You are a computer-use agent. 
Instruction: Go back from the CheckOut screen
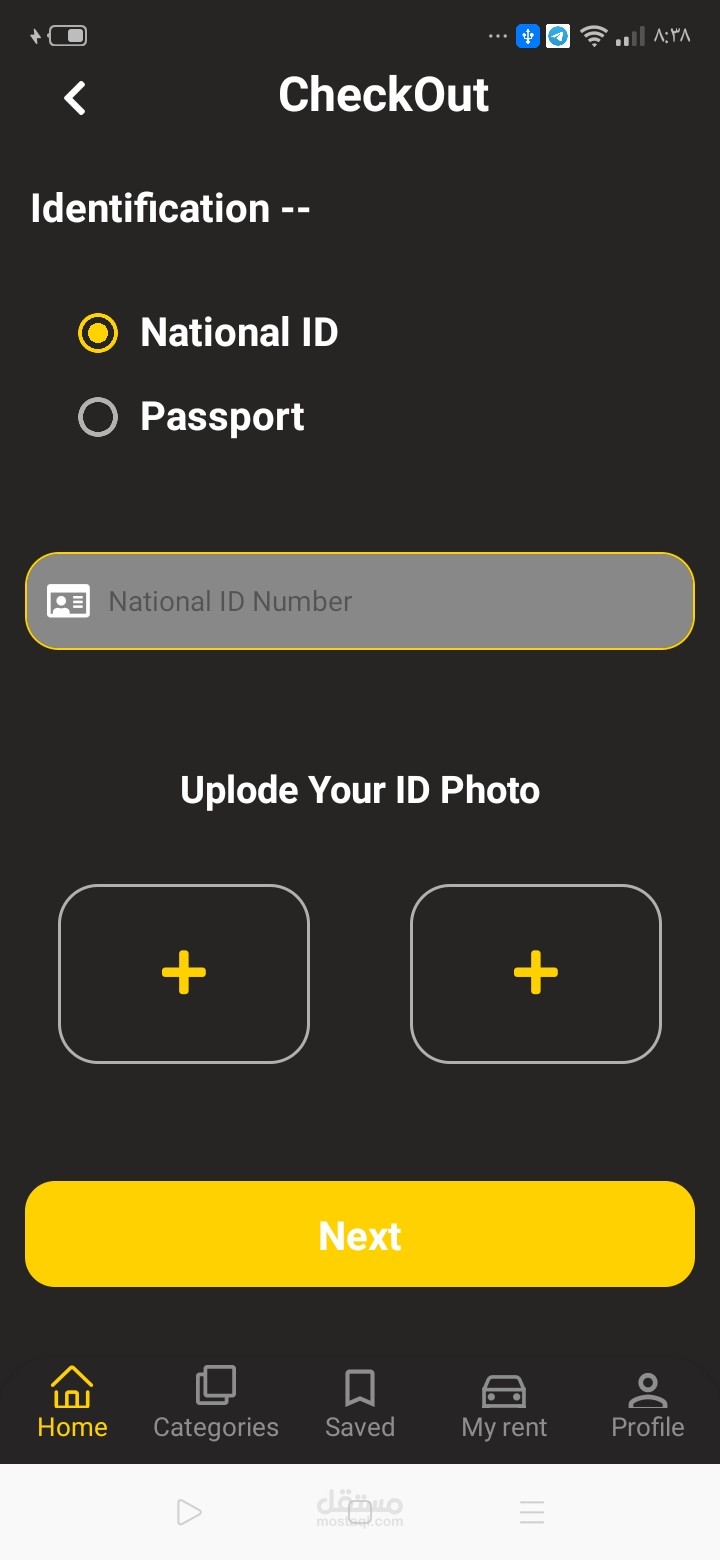pyautogui.click(x=75, y=98)
